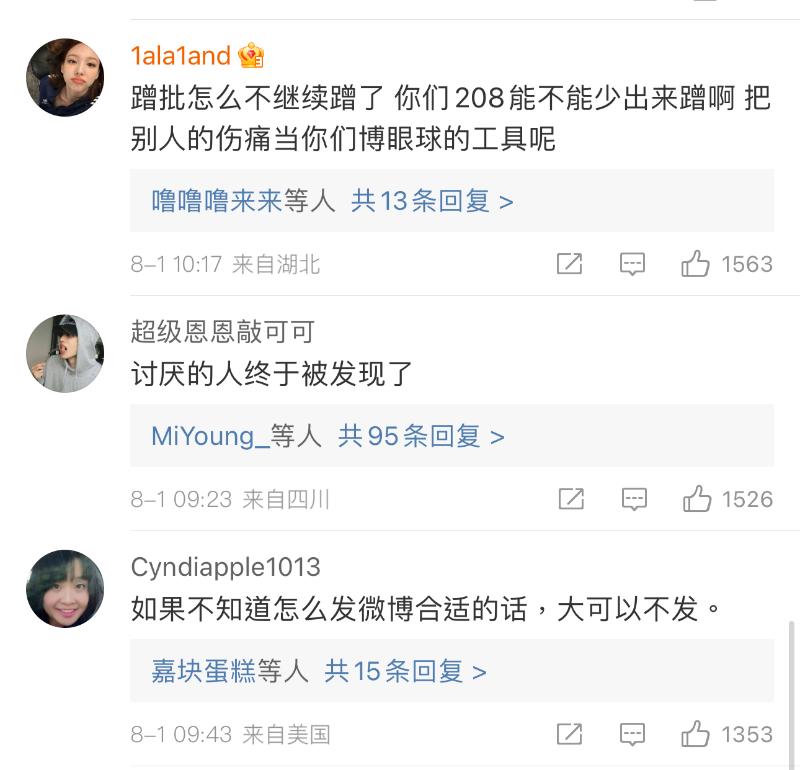Image resolution: width=800 pixels, height=770 pixels.
Task: Open 1ala1and's profile avatar
Action: tap(65, 78)
